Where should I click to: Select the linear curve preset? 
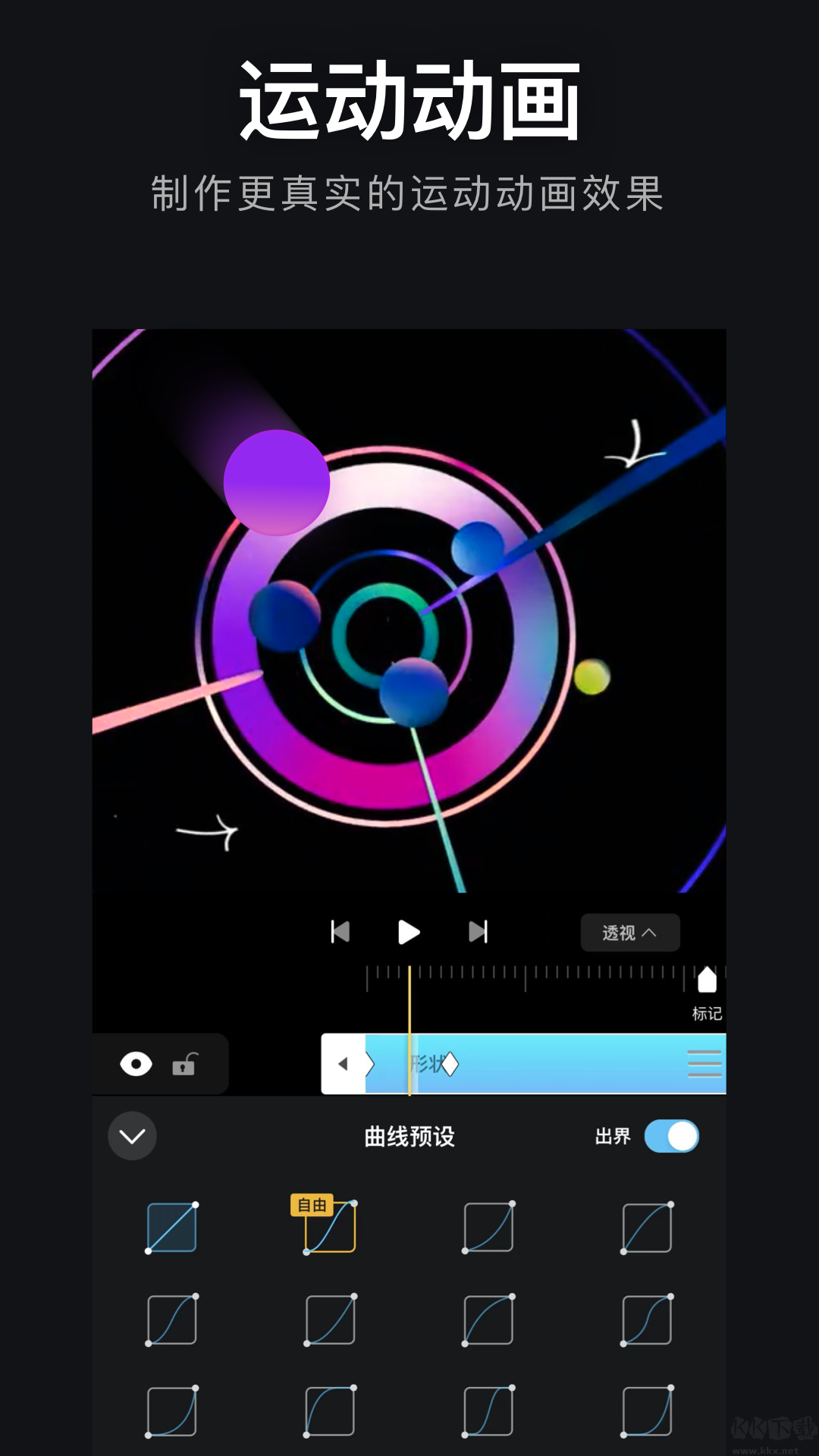pos(171,1227)
